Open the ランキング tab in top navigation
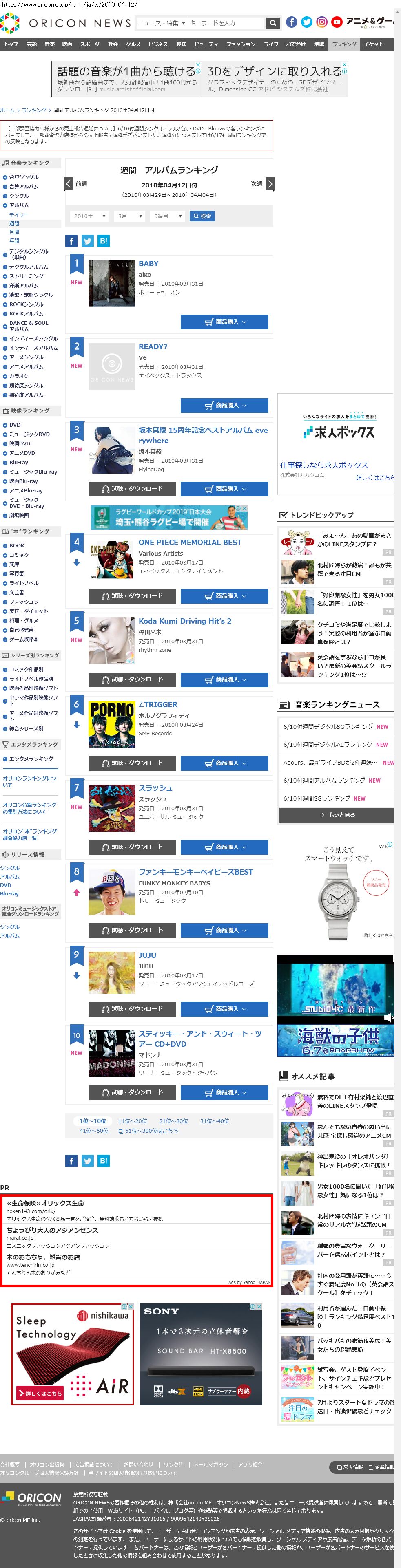Image resolution: width=401 pixels, height=1568 pixels. 344,44
